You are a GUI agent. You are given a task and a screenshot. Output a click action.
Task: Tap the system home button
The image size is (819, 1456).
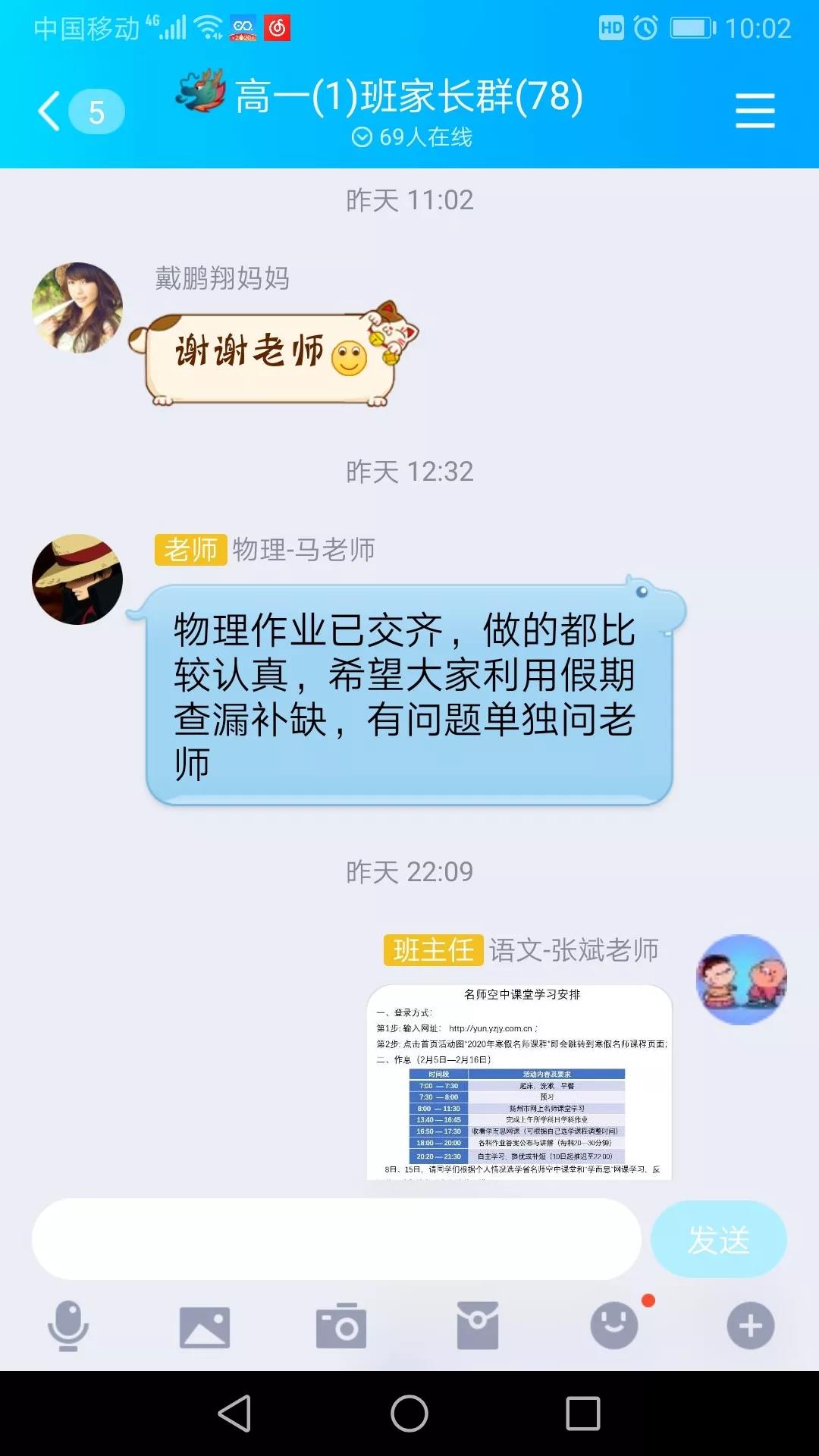409,1414
